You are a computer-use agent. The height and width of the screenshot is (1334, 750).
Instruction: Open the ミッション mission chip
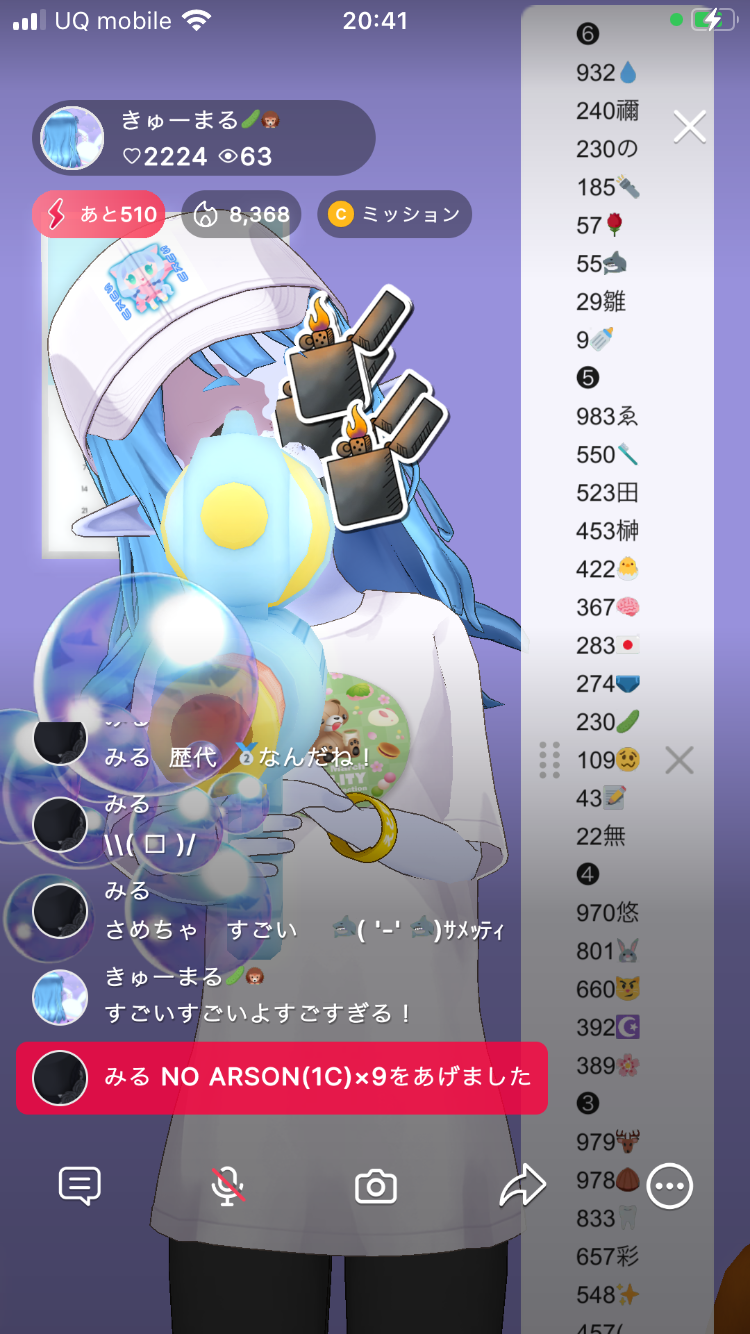394,214
